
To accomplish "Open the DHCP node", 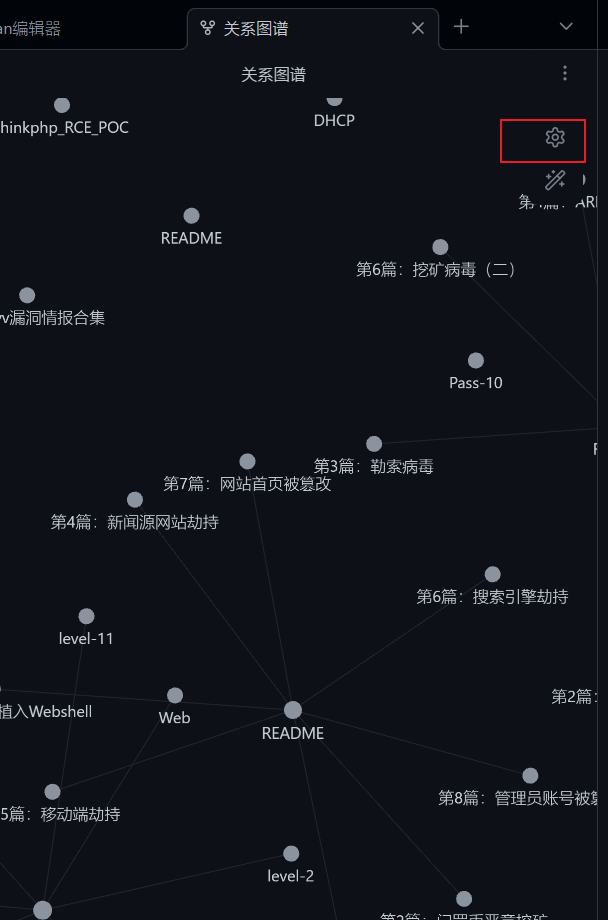I will point(334,99).
